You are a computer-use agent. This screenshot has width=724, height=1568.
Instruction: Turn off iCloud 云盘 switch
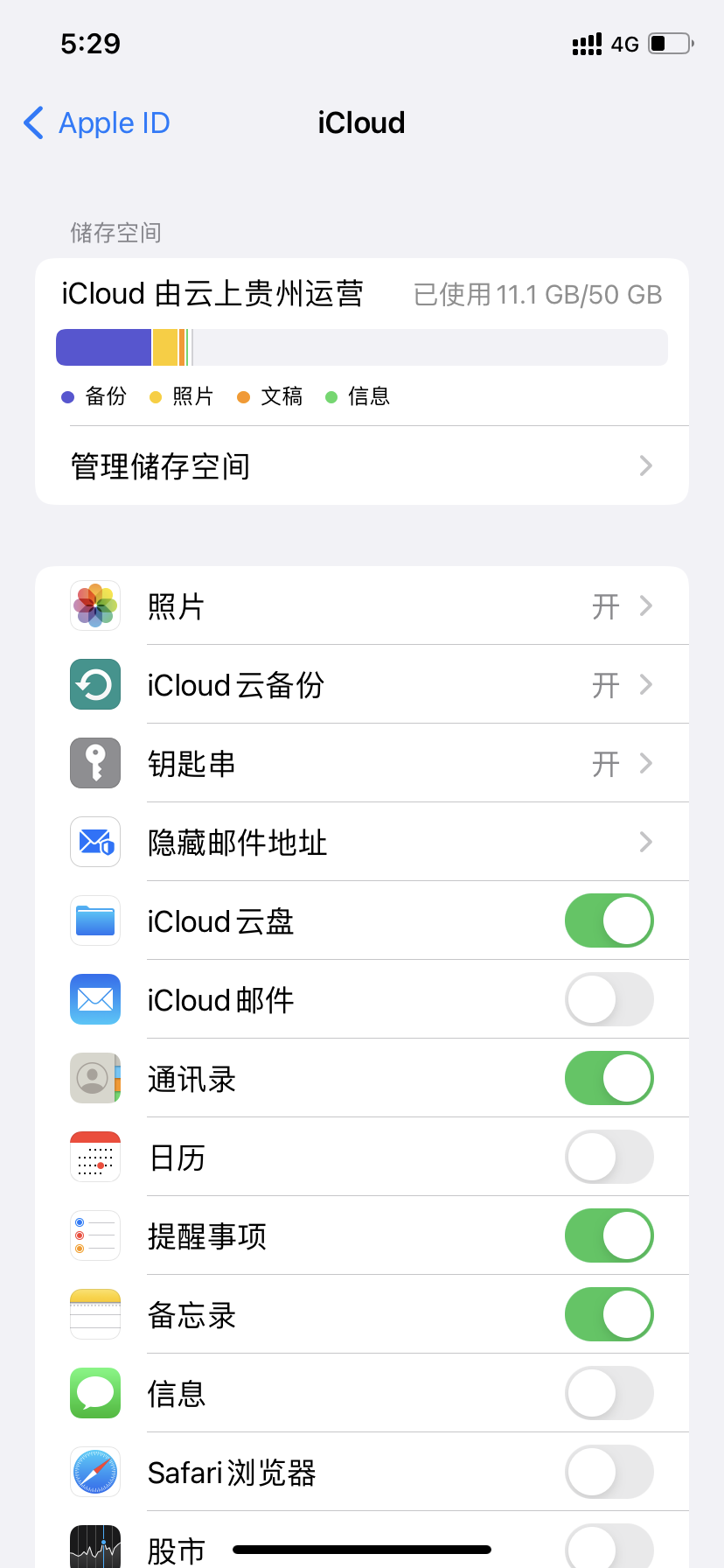(x=609, y=920)
